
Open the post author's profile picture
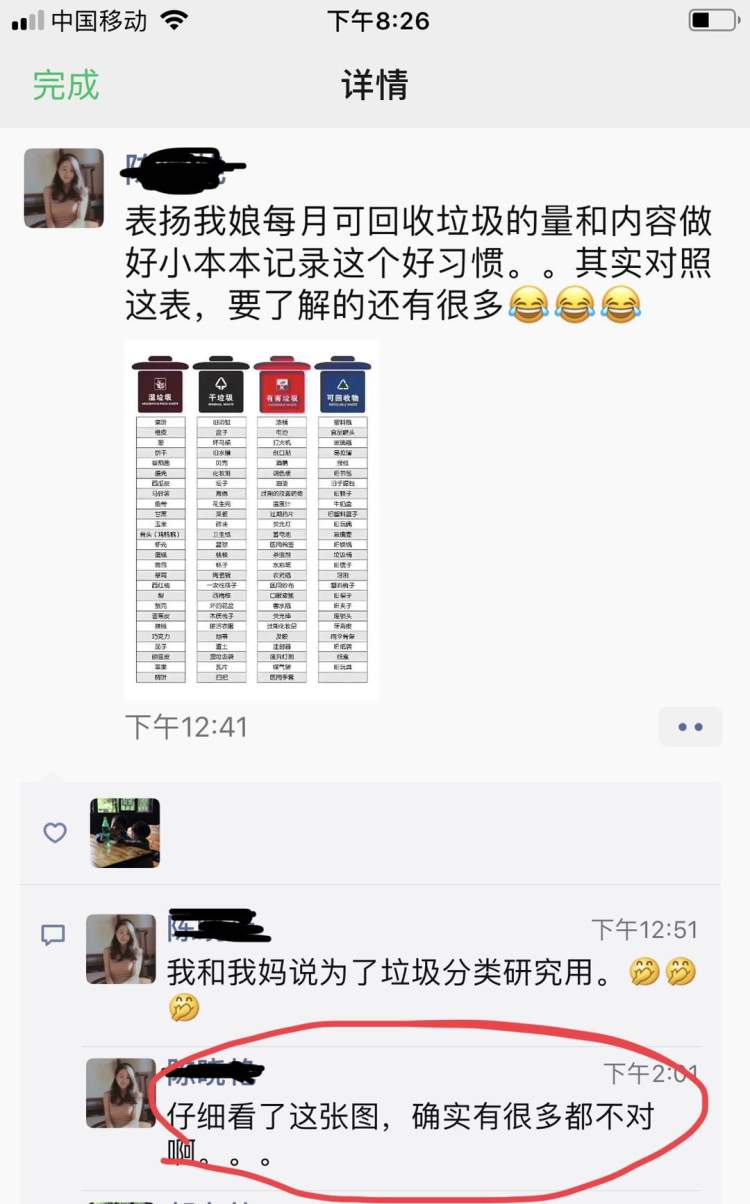[x=64, y=188]
